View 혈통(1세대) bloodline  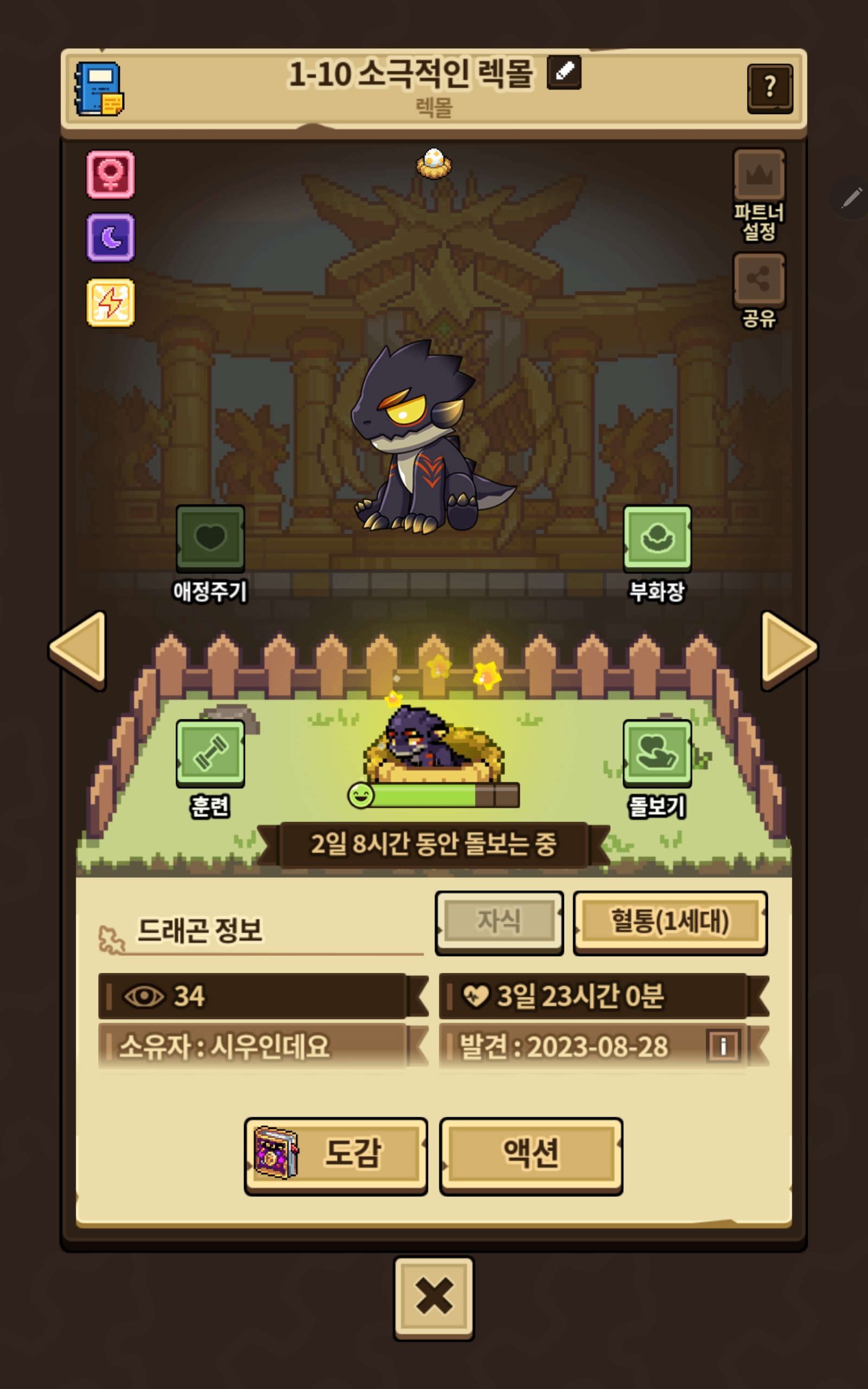670,922
